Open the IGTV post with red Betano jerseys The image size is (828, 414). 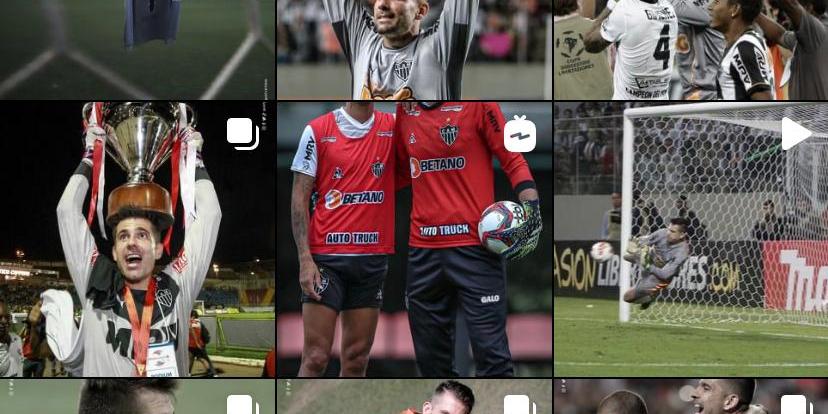click(414, 239)
